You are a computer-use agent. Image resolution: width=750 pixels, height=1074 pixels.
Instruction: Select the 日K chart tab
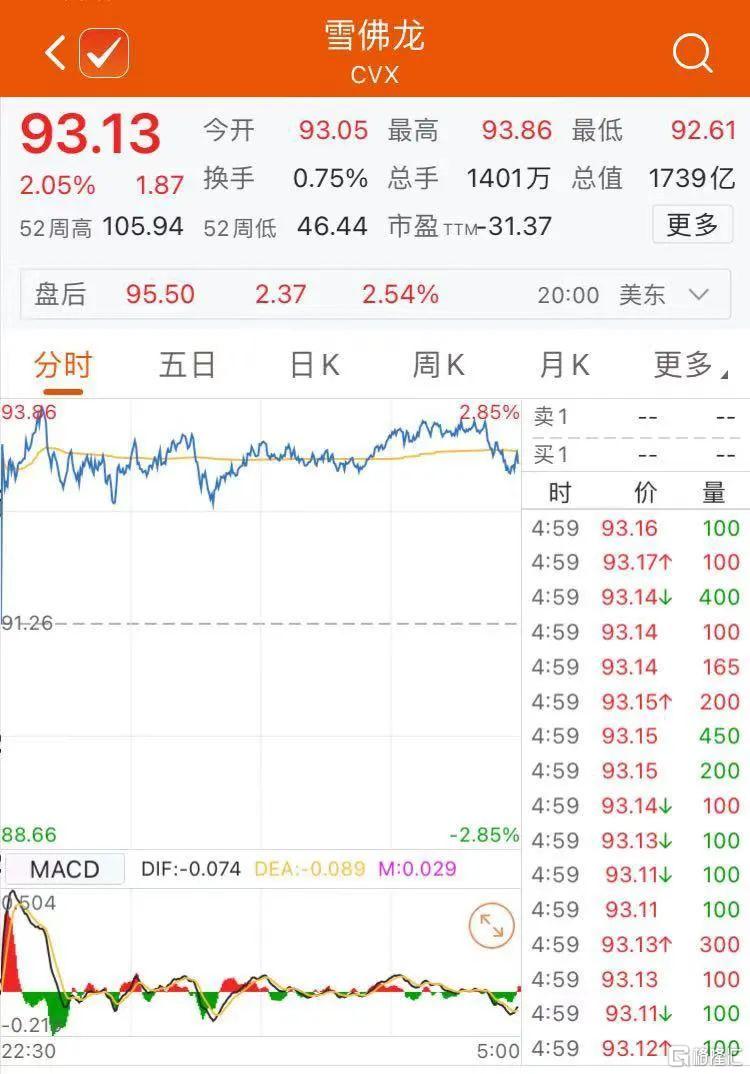314,365
